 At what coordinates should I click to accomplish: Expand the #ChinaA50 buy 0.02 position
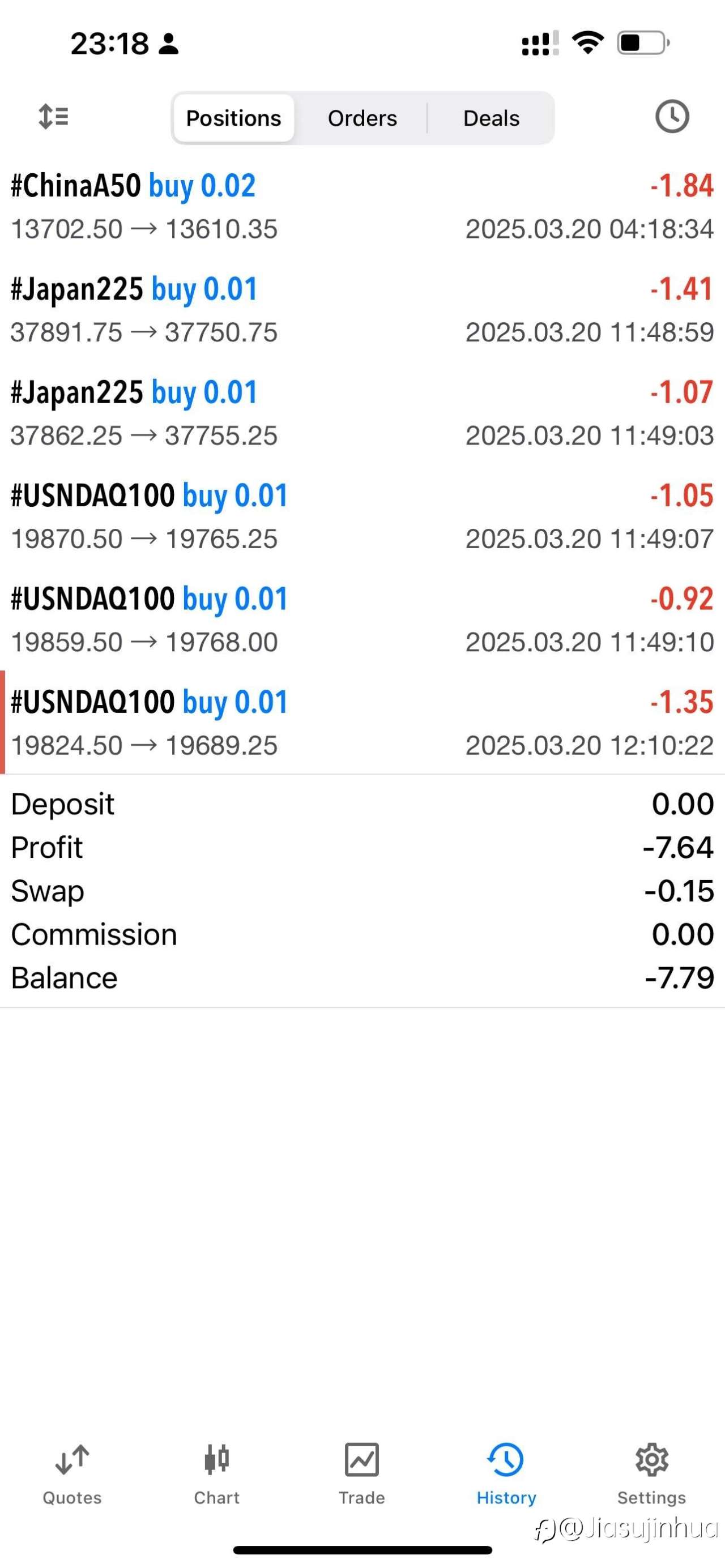(362, 206)
